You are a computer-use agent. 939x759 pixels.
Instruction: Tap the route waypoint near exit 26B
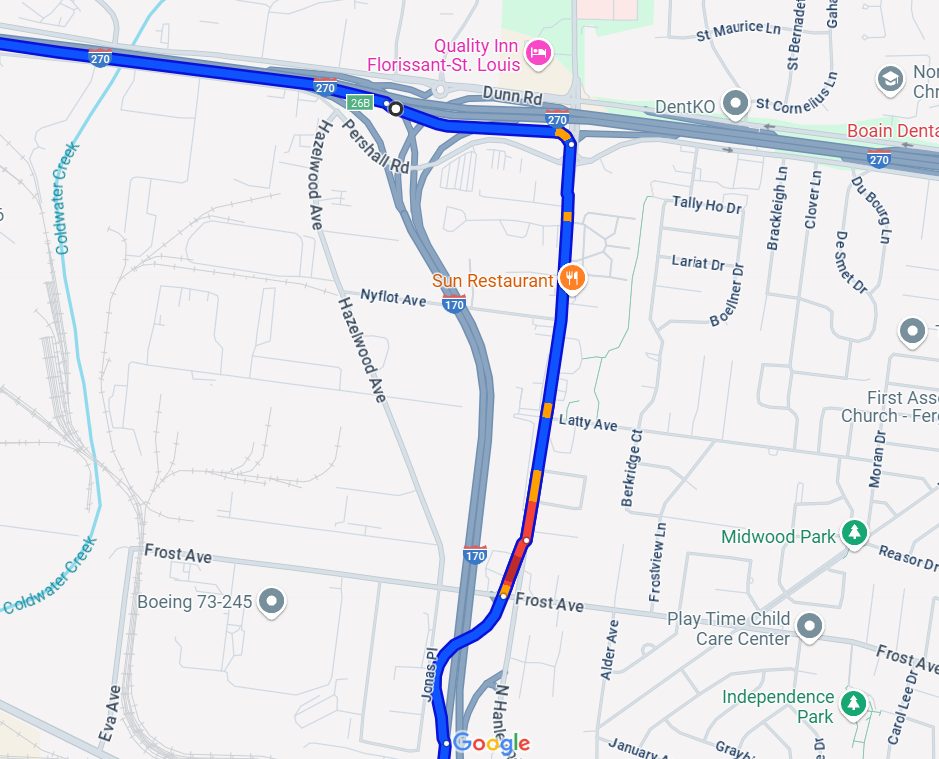[396, 109]
